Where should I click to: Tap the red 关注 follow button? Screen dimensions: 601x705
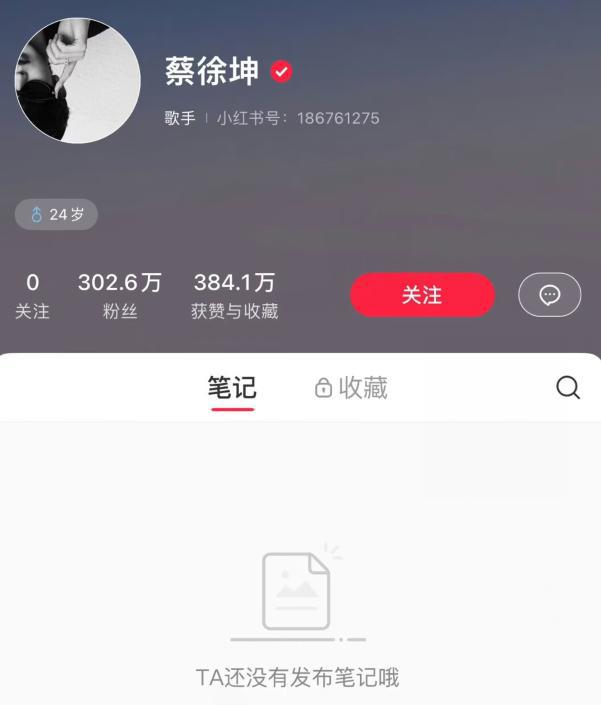click(x=422, y=295)
